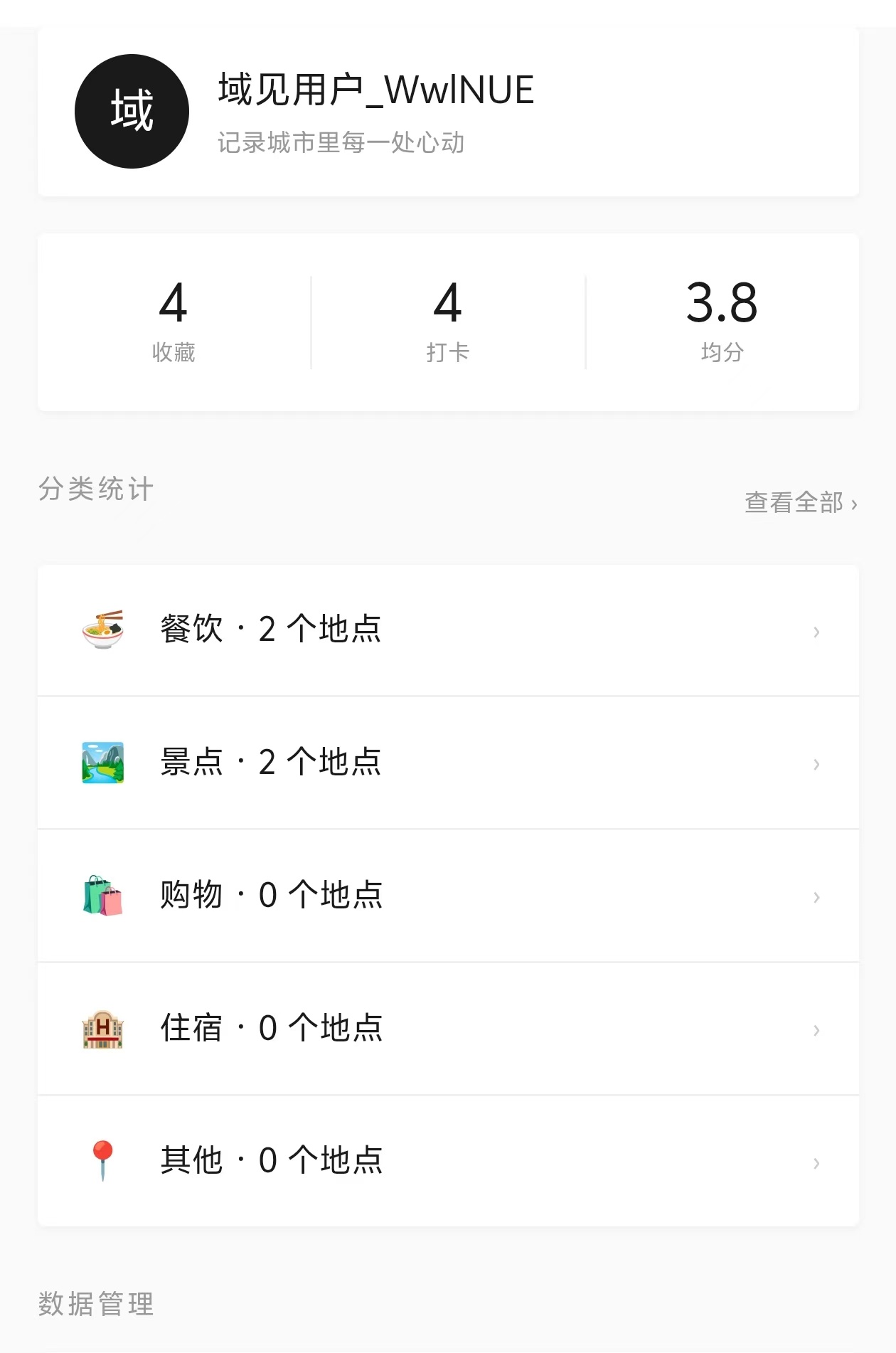Viewport: 896px width, 1353px height.
Task: Open the 景点 · 2 个地点 row
Action: (448, 763)
